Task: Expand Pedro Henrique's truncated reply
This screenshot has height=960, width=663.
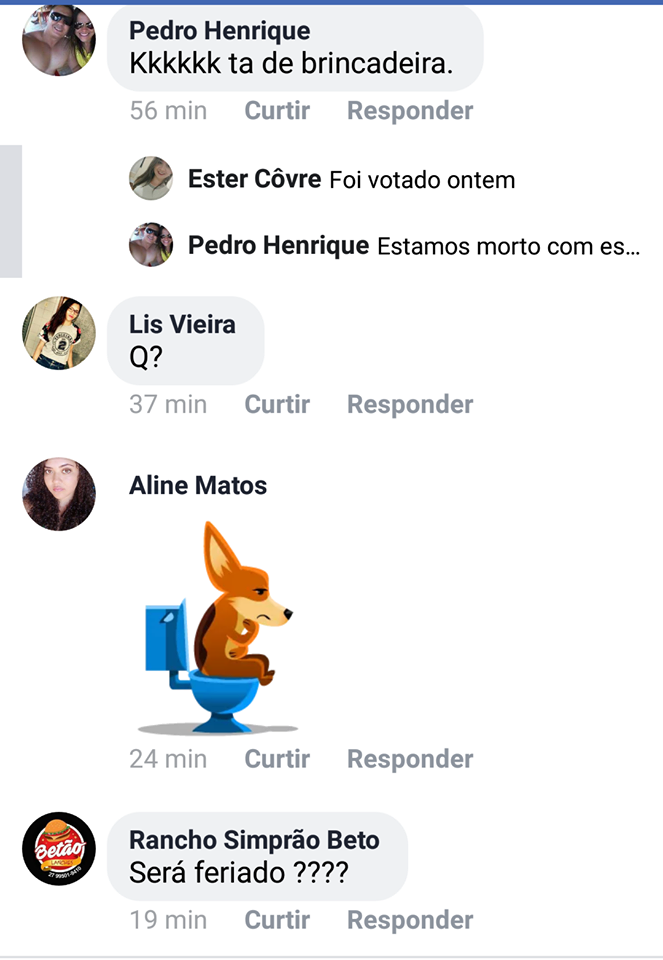Action: coord(507,246)
